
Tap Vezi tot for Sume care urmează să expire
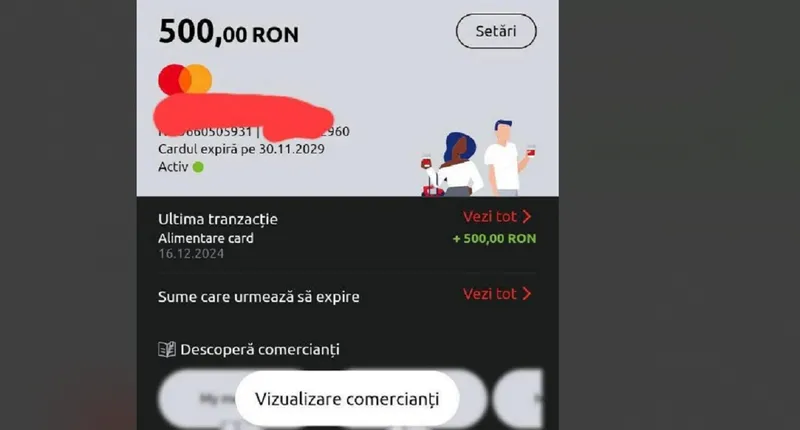[497, 294]
